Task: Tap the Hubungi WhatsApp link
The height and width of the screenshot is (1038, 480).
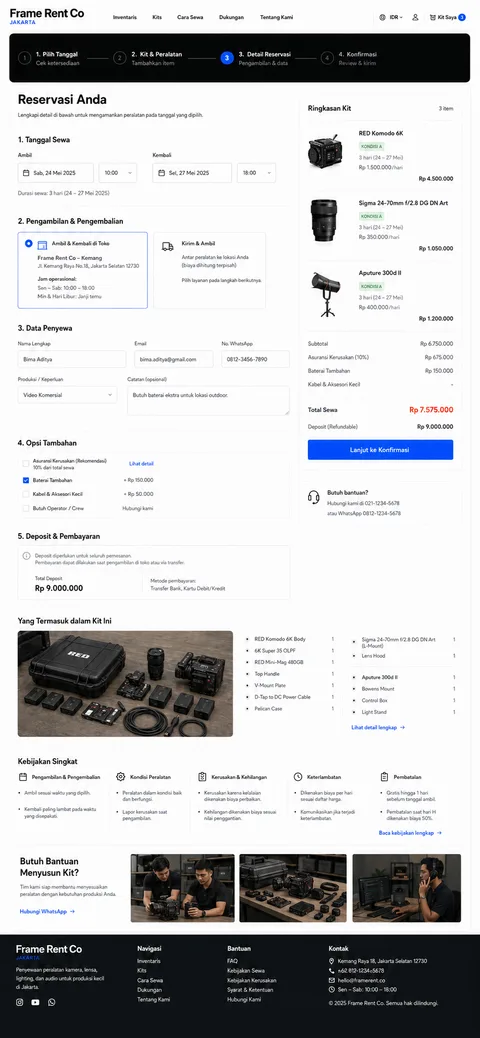Action: [47, 912]
